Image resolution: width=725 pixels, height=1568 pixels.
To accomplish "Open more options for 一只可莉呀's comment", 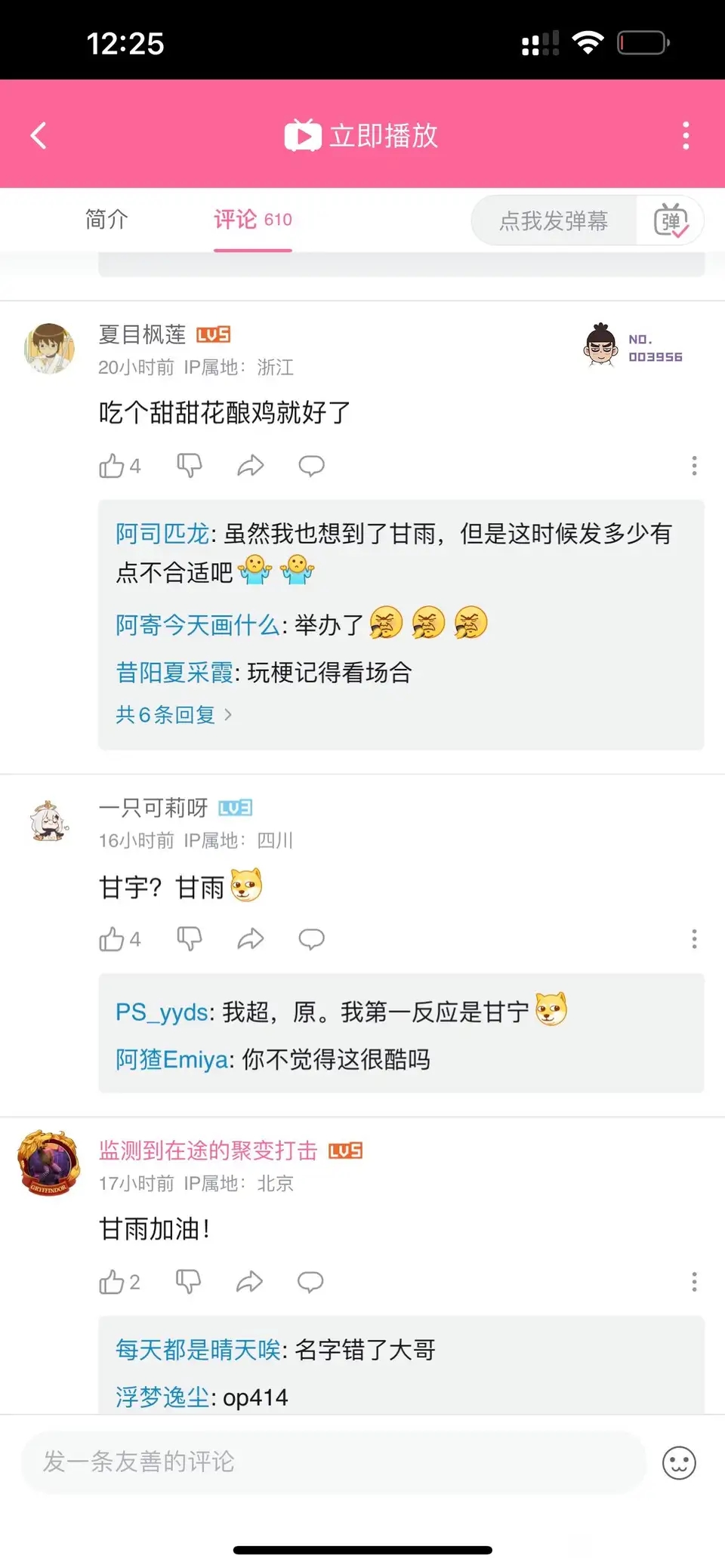I will click(694, 939).
